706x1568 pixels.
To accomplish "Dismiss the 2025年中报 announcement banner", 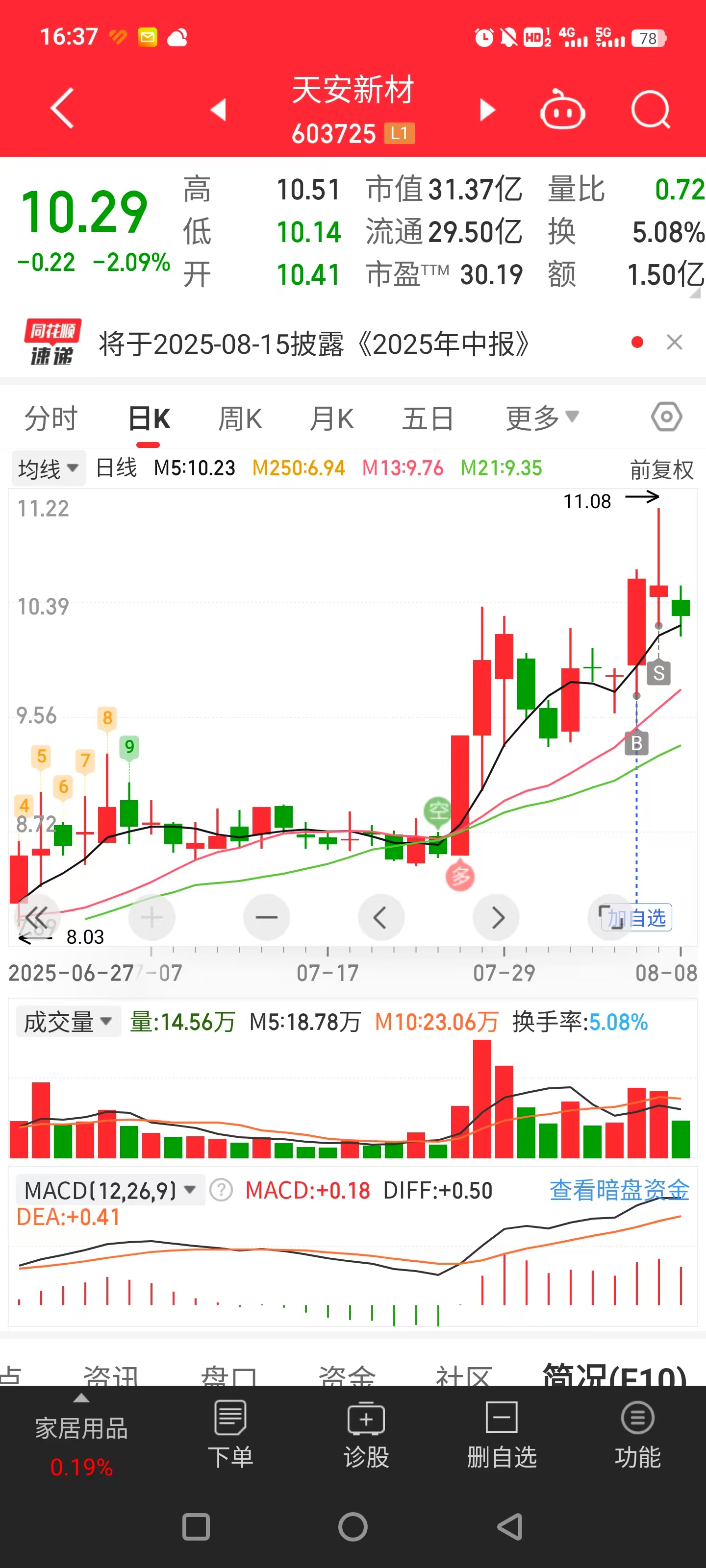I will (674, 342).
